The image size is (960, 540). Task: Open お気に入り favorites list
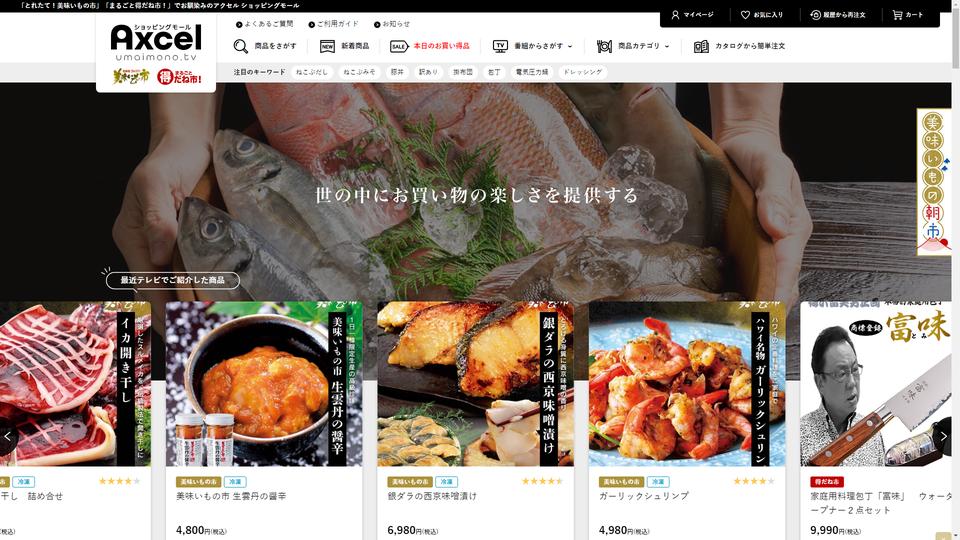762,15
